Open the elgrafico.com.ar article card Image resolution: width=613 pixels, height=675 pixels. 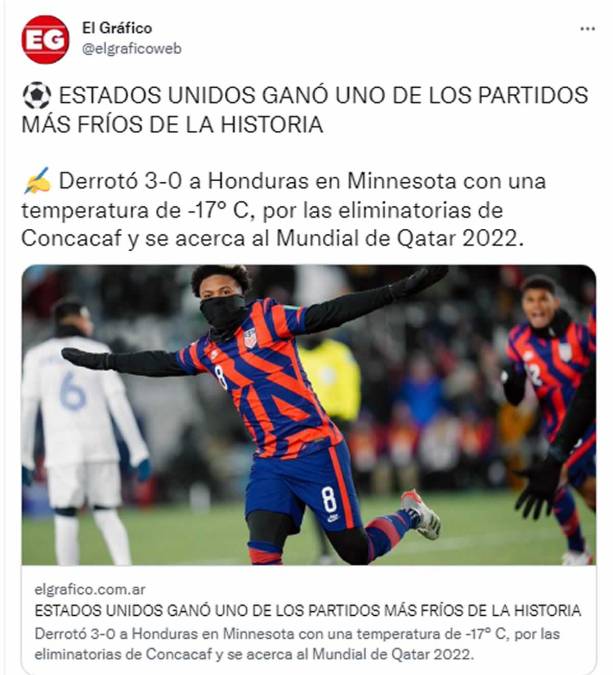(x=308, y=620)
